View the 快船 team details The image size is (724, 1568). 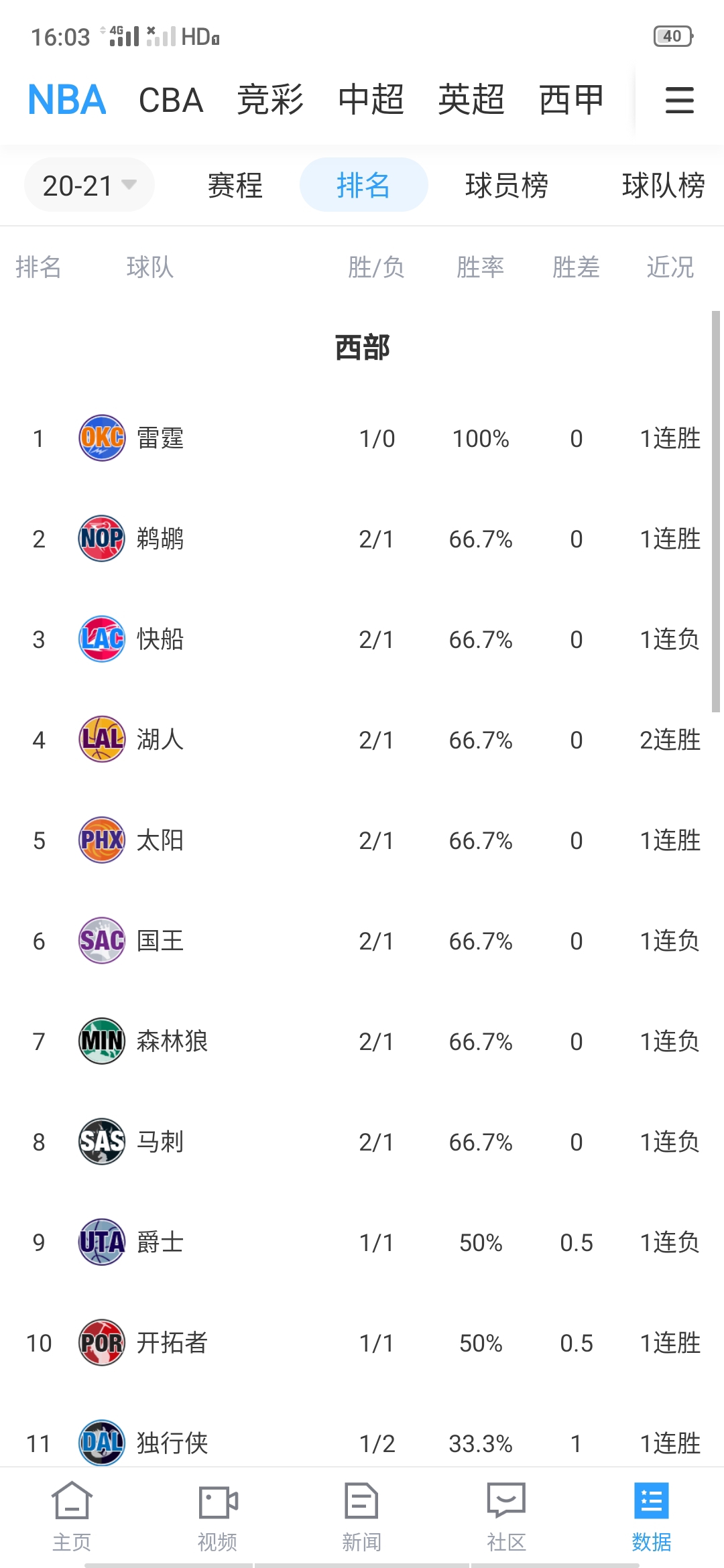tap(362, 639)
